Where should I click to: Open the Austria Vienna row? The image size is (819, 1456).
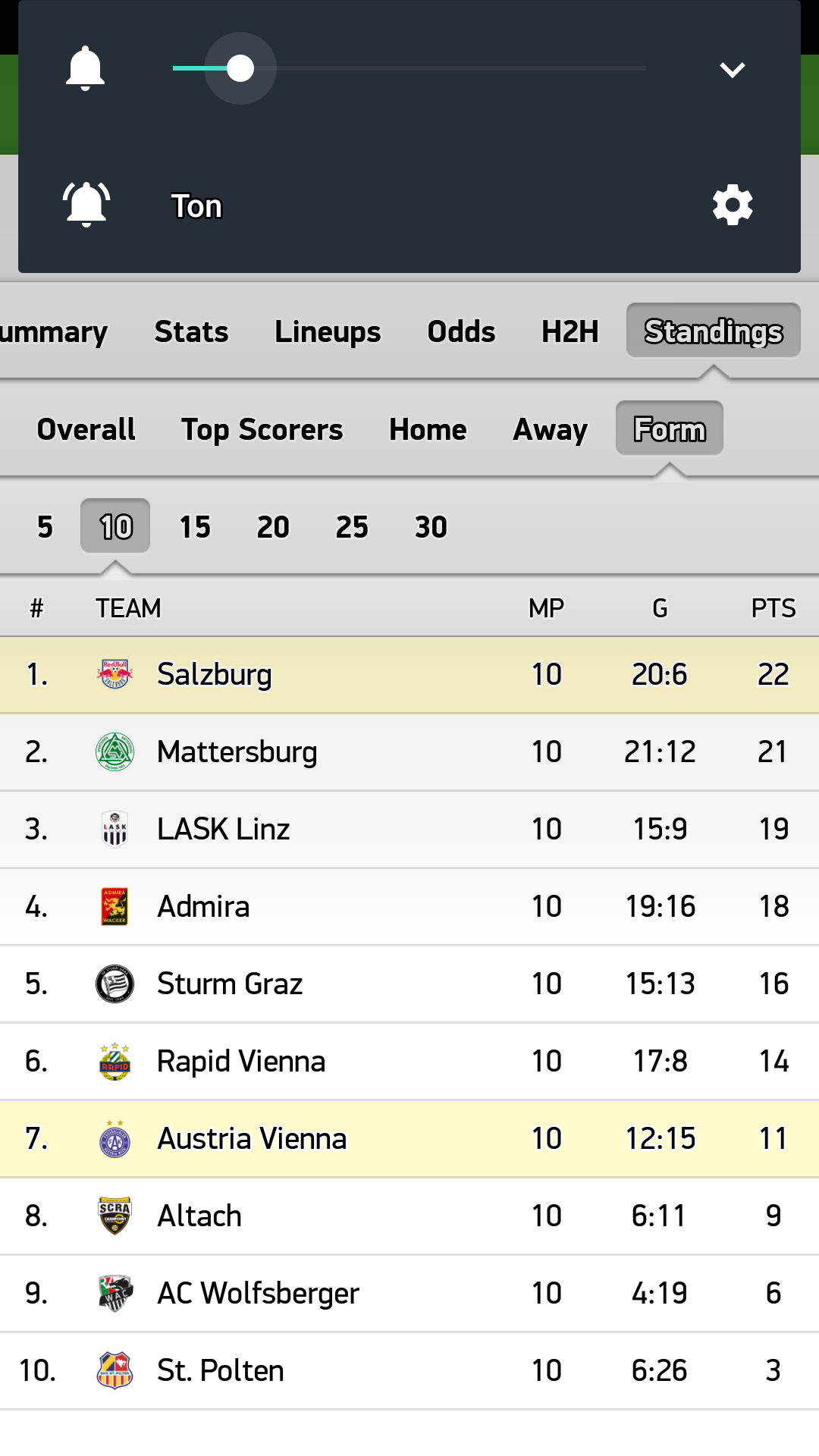[x=409, y=1138]
